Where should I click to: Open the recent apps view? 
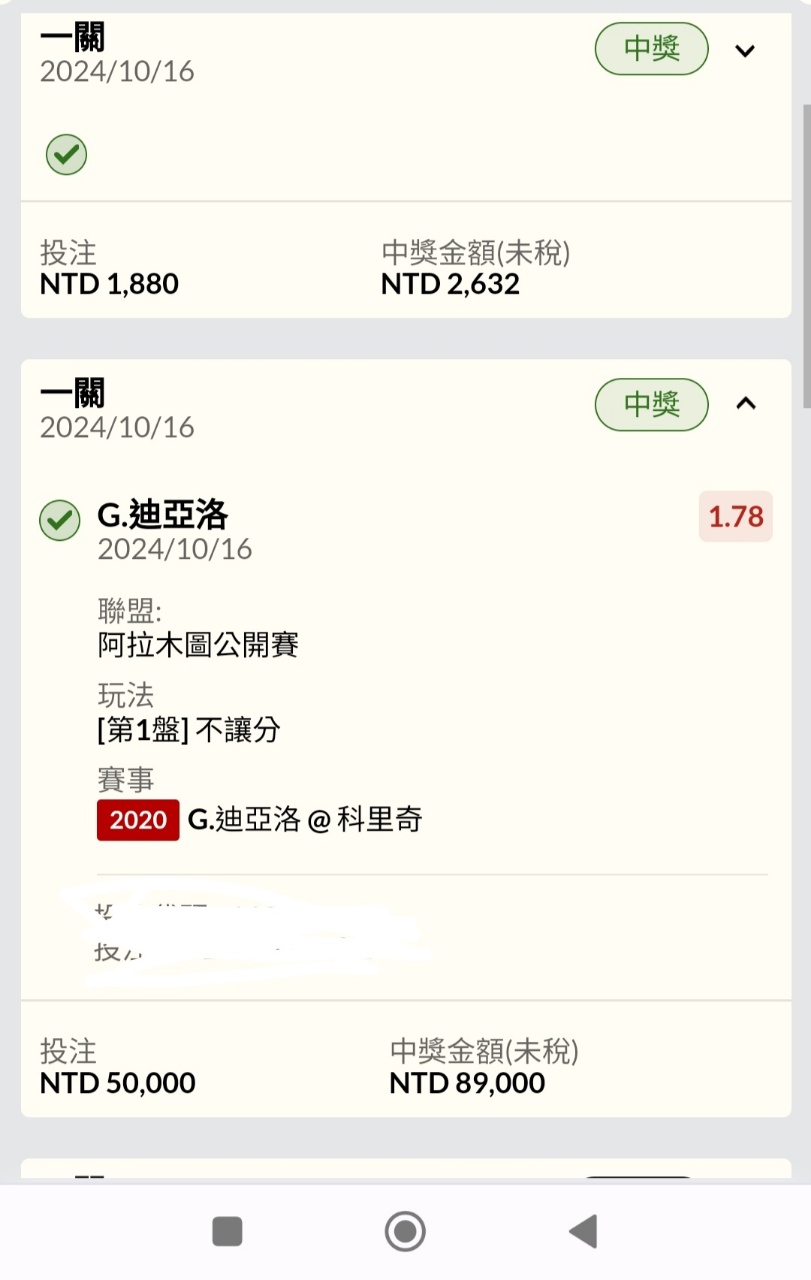tap(227, 1231)
